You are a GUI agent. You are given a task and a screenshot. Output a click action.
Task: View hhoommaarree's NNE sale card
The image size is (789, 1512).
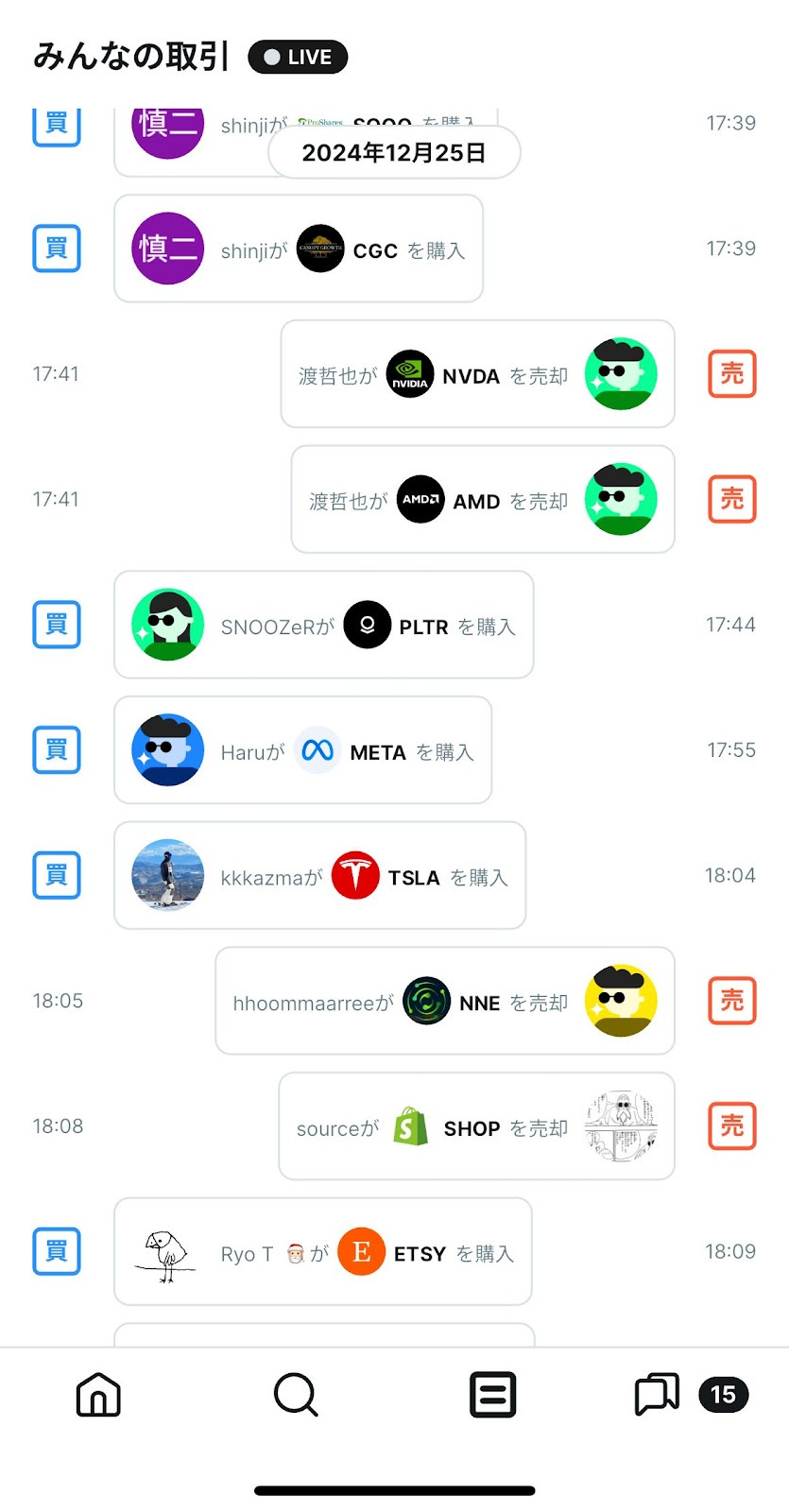(x=444, y=1002)
